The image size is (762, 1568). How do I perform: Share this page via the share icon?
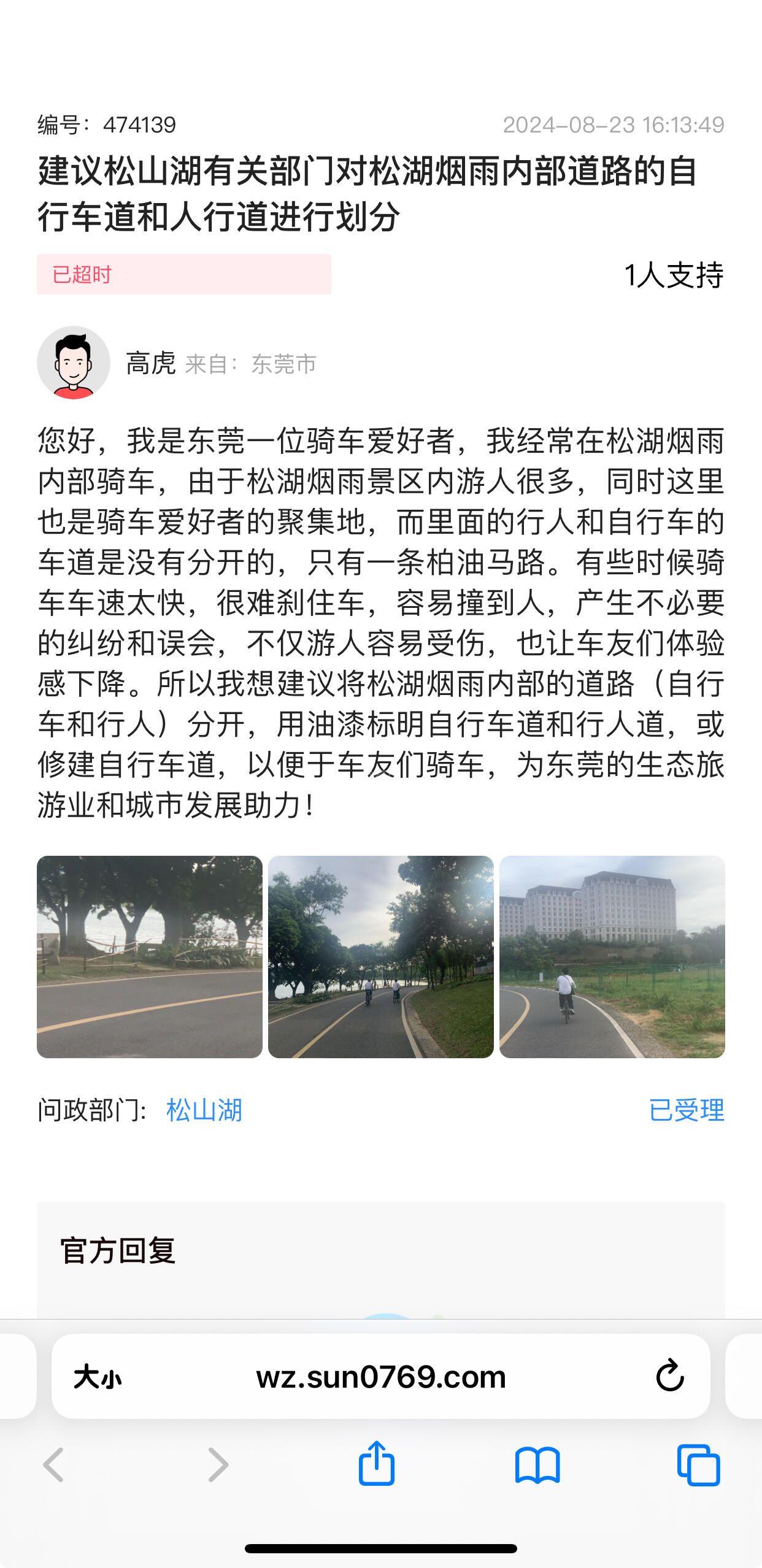click(x=376, y=1464)
